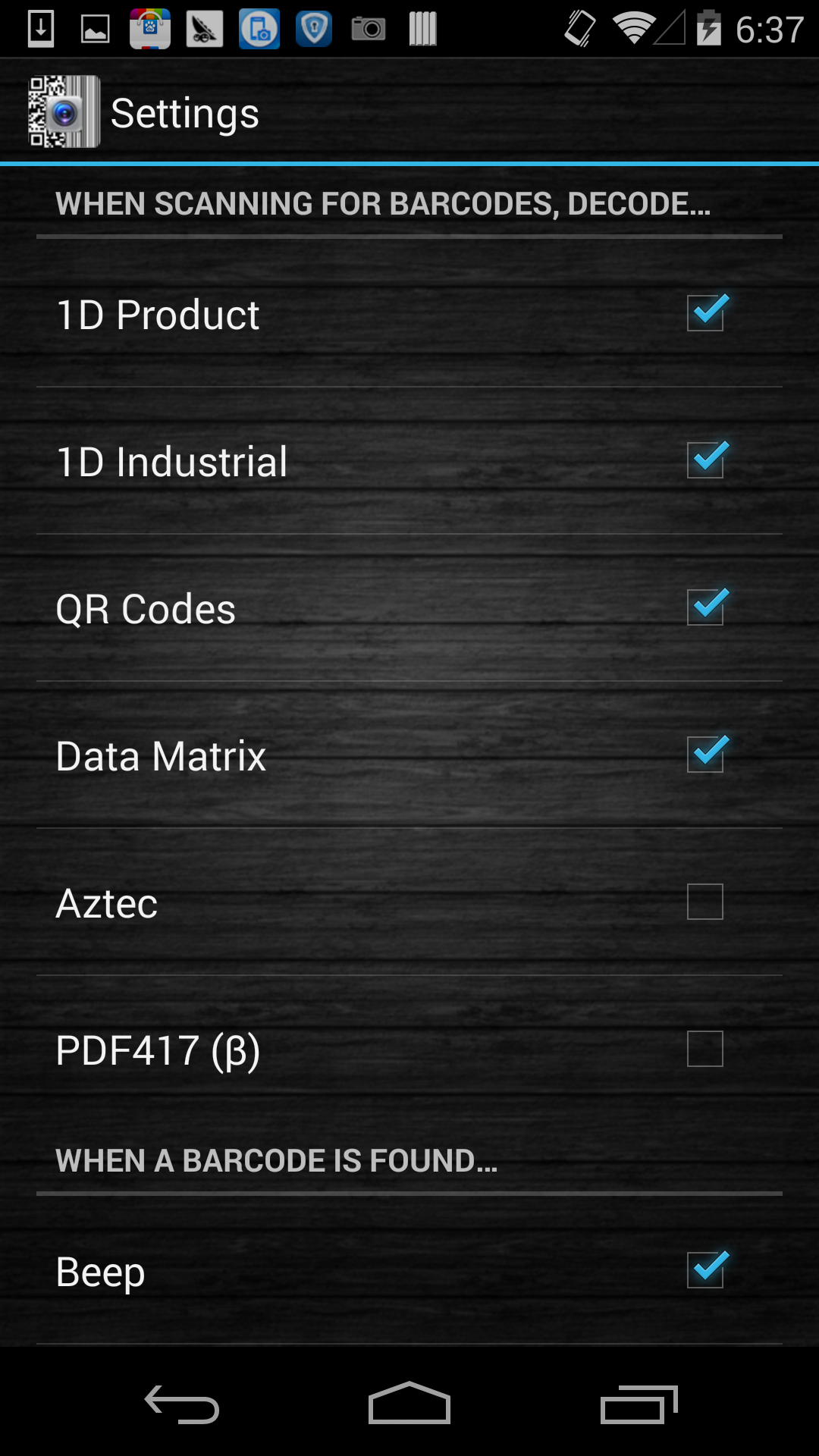
Task: Tap the camera notification icon in status bar
Action: point(368,27)
